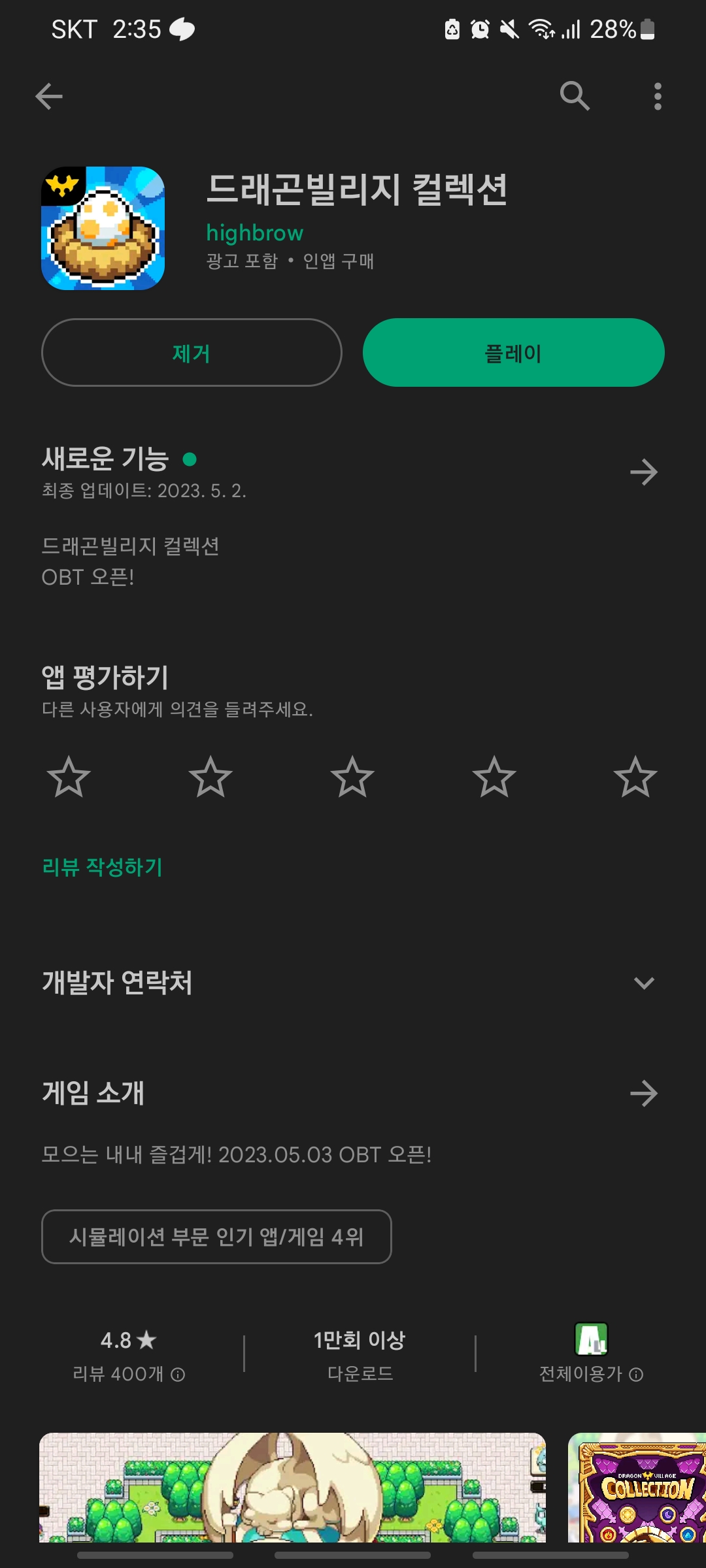Tap the 시뮬레이션 부문 인기 4위 chip

pos(216,1237)
